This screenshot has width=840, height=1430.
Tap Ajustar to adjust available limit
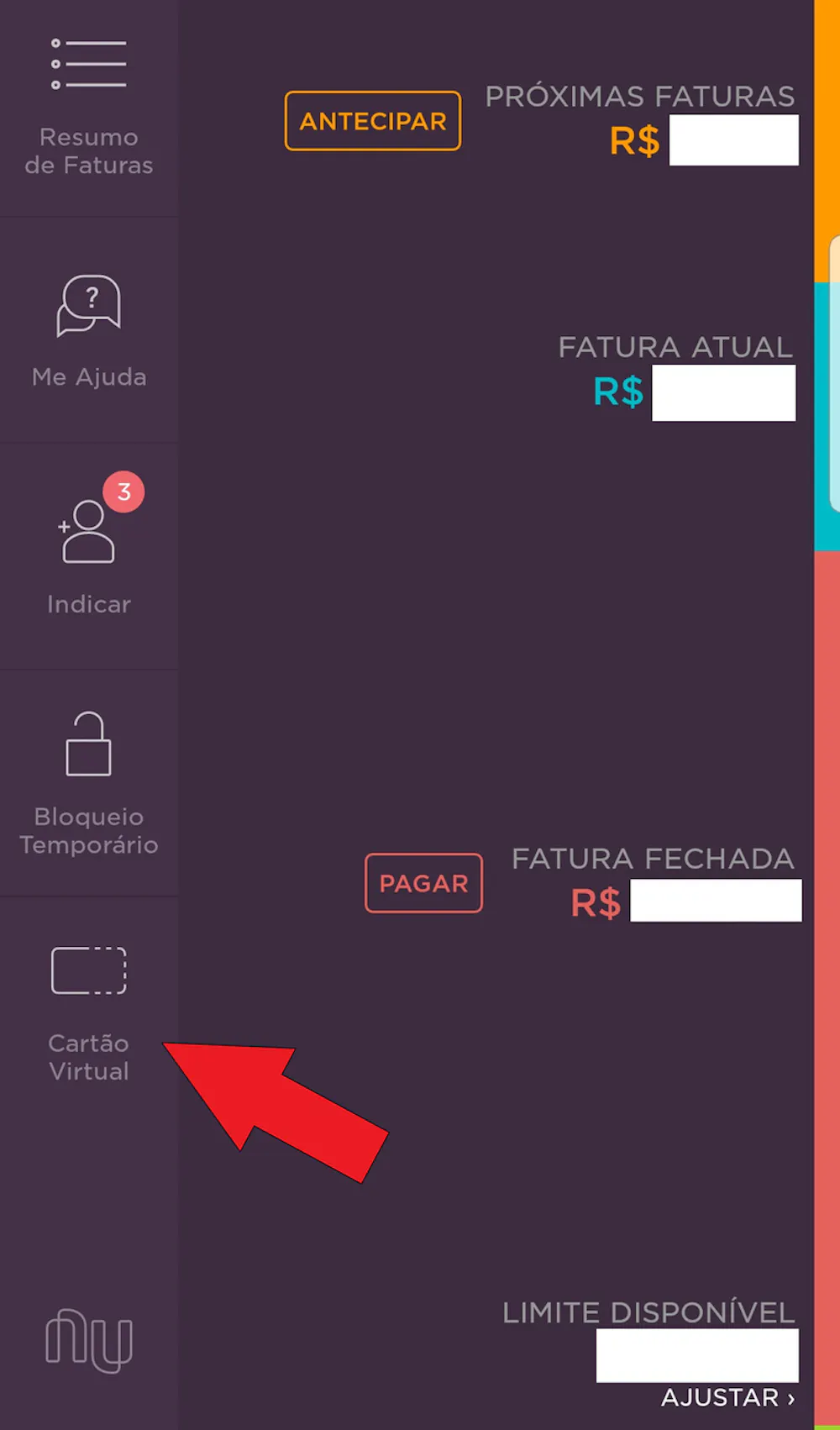pyautogui.click(x=727, y=1397)
